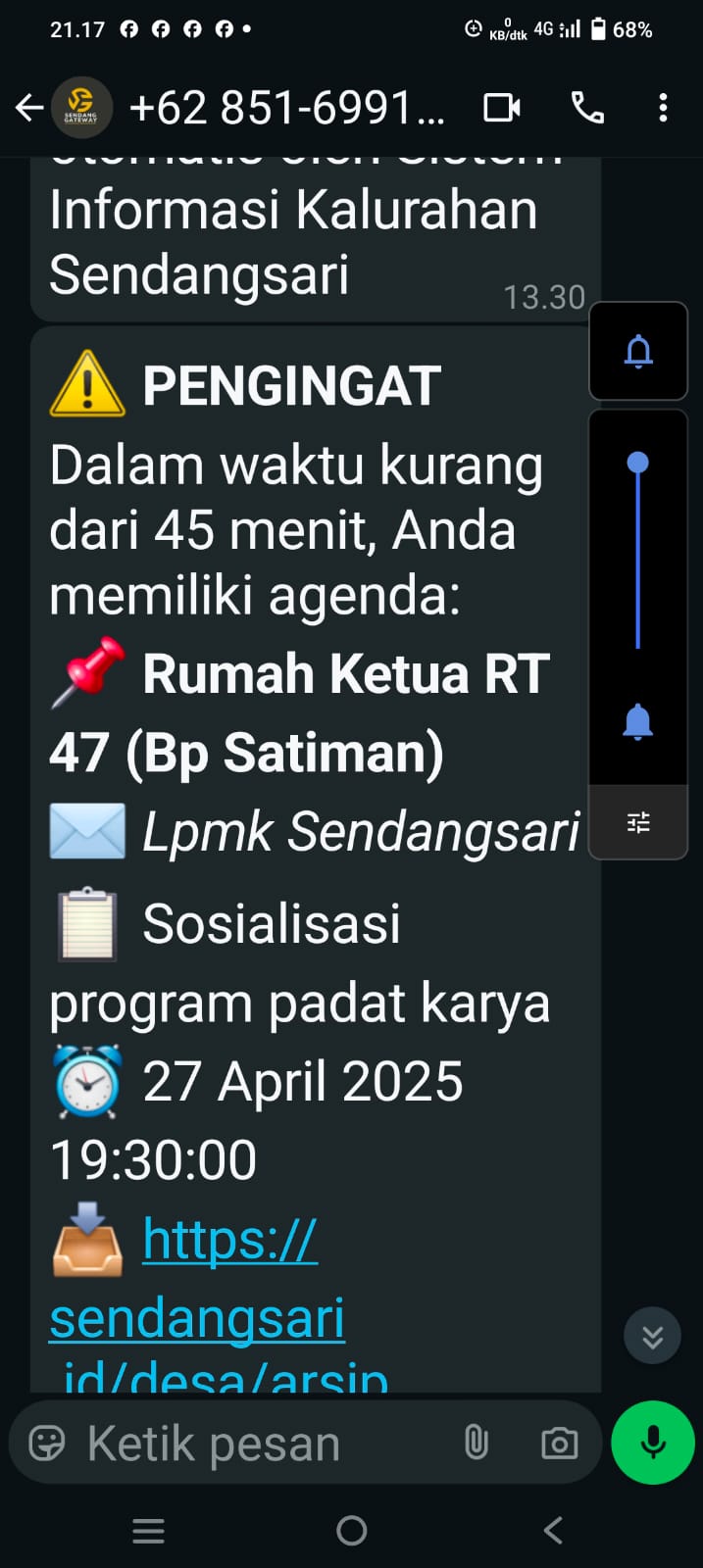The width and height of the screenshot is (703, 1568).
Task: Open volume panel sound settings
Action: click(638, 822)
